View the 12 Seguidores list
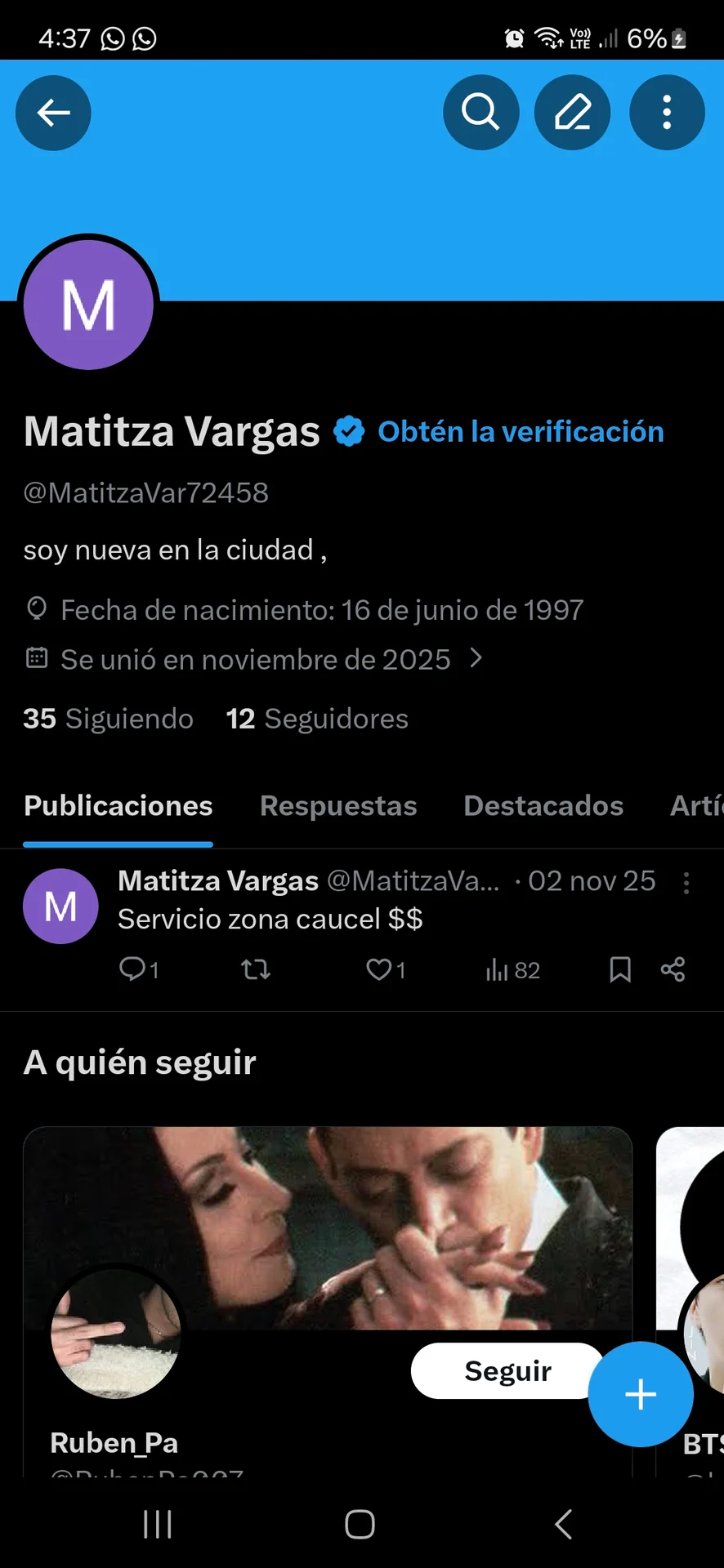Viewport: 724px width, 1568px height. [x=317, y=719]
